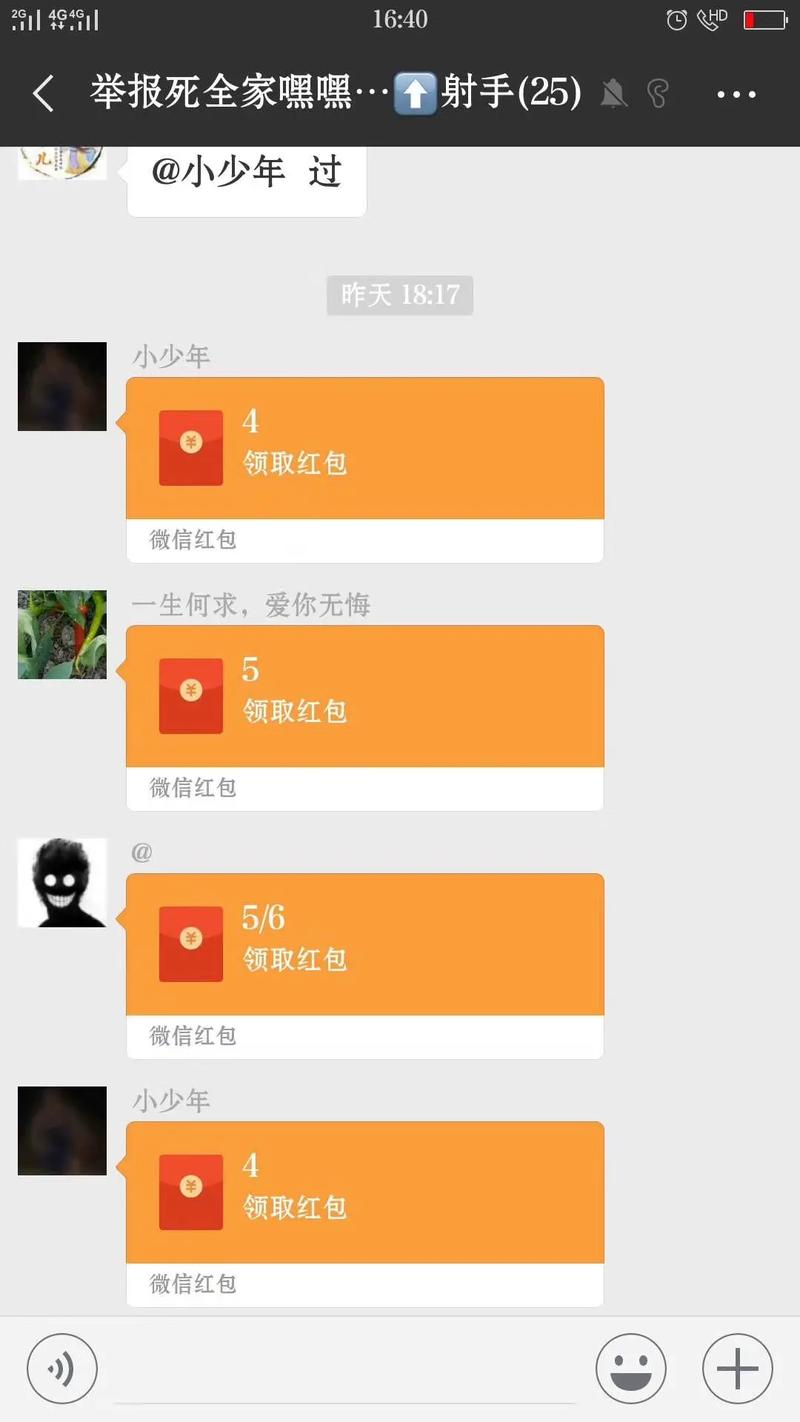View 小少年's profile avatar
Viewport: 800px width, 1422px height.
(x=61, y=385)
